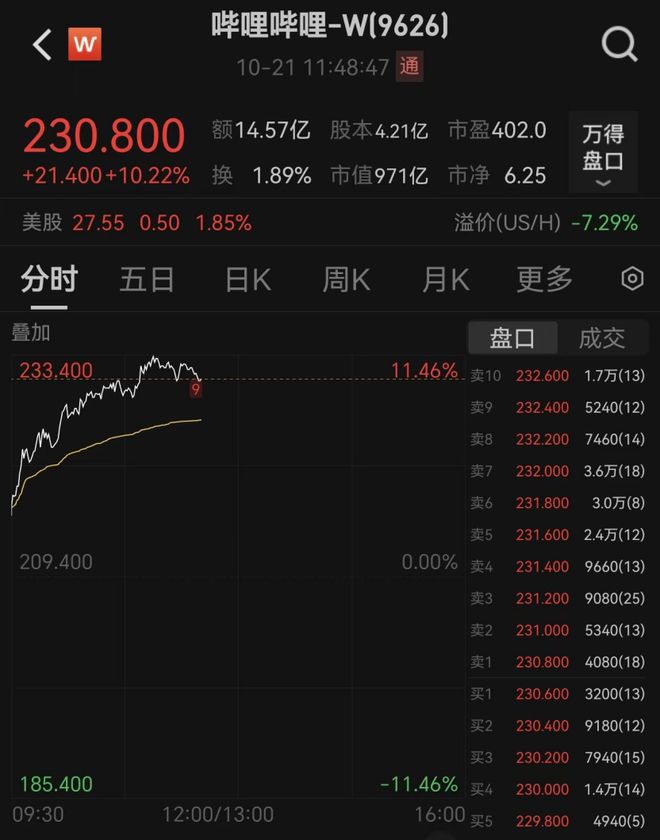Open the search magnifier
This screenshot has width=660, height=840.
(x=619, y=45)
